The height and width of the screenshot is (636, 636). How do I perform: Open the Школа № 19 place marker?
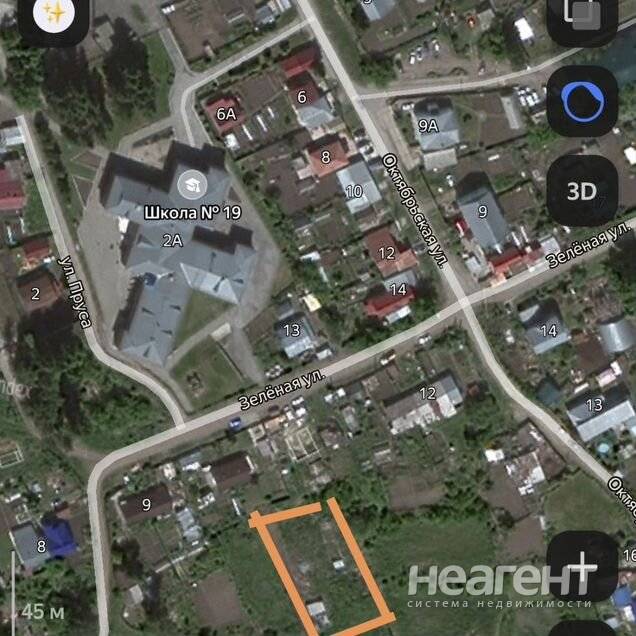pyautogui.click(x=189, y=185)
